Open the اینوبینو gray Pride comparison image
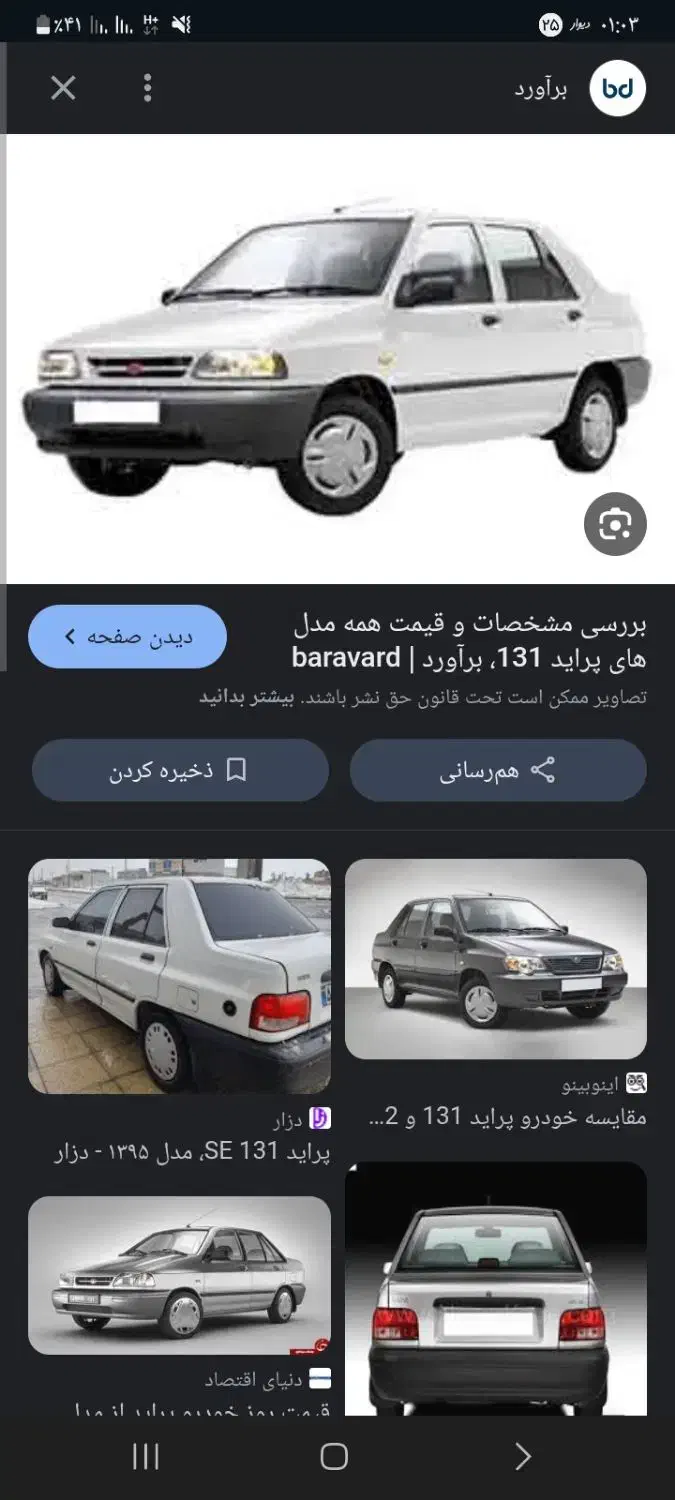 (496, 959)
